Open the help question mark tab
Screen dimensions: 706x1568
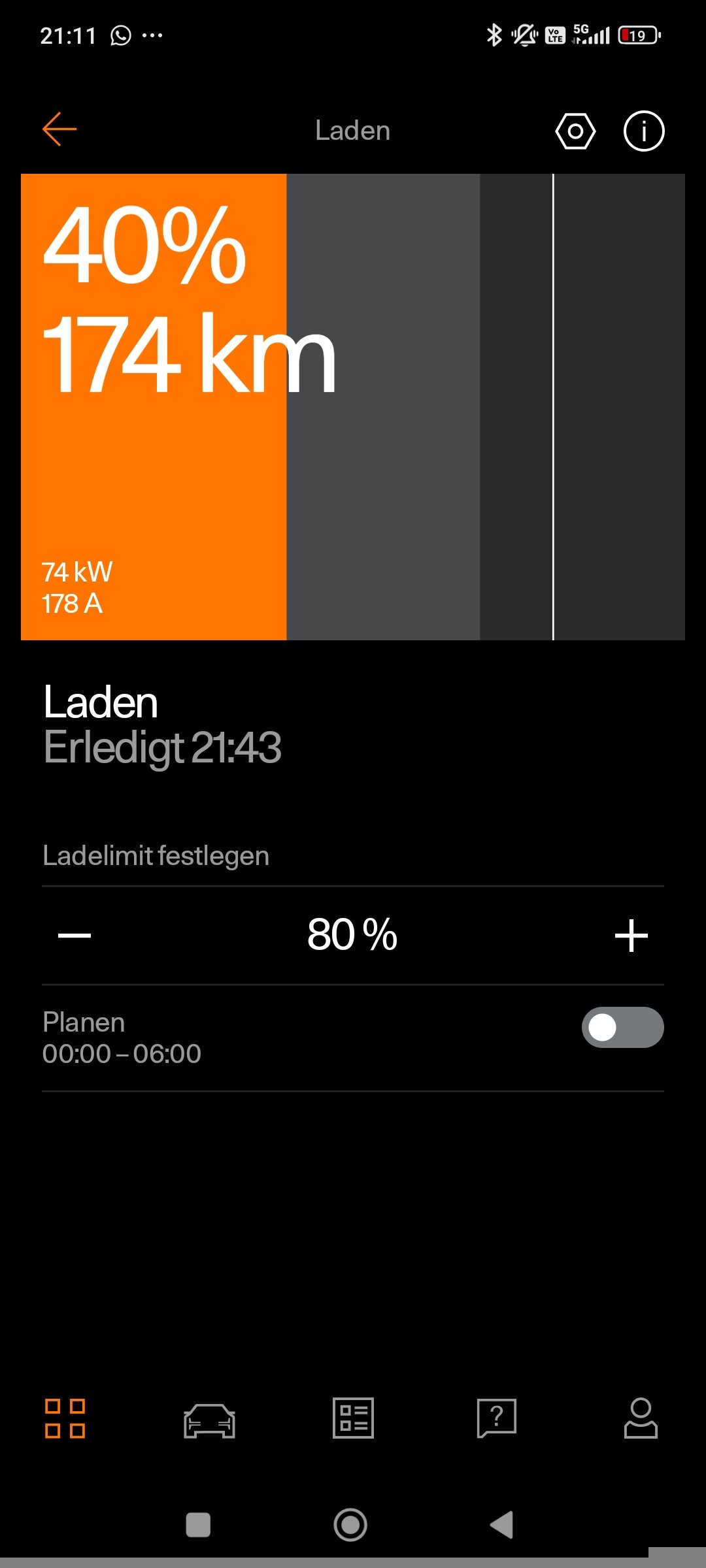(x=497, y=1418)
